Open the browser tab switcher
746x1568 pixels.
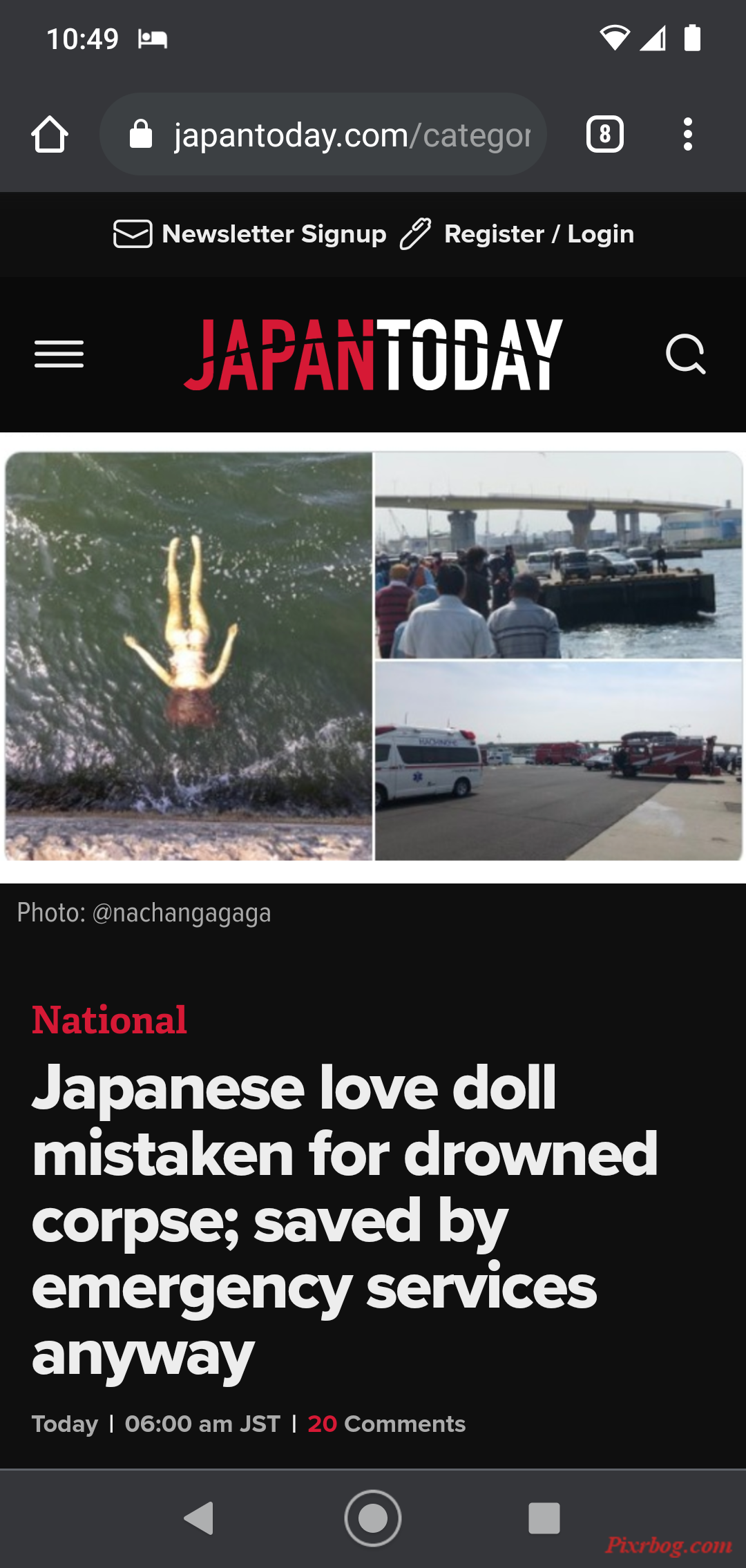[x=604, y=134]
